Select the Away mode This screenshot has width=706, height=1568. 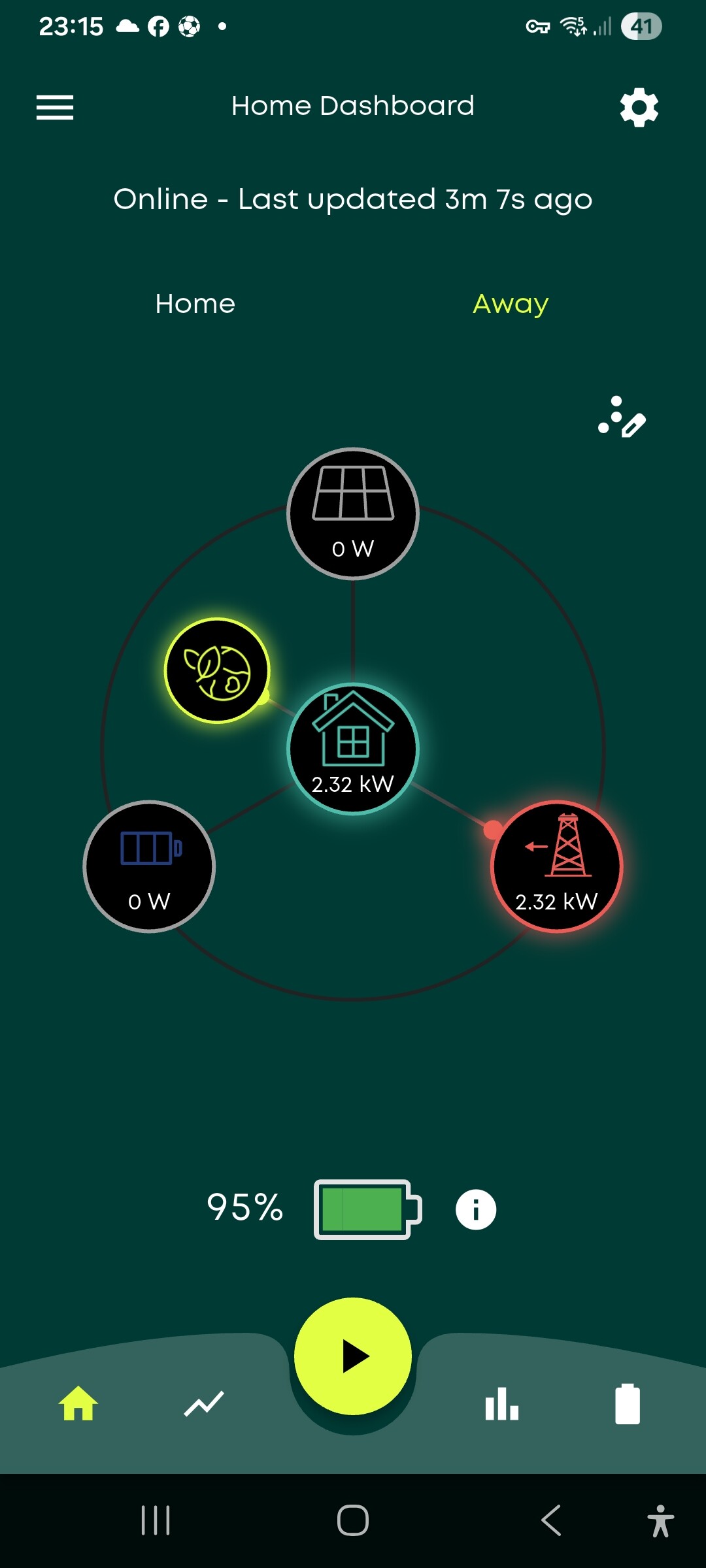[511, 304]
